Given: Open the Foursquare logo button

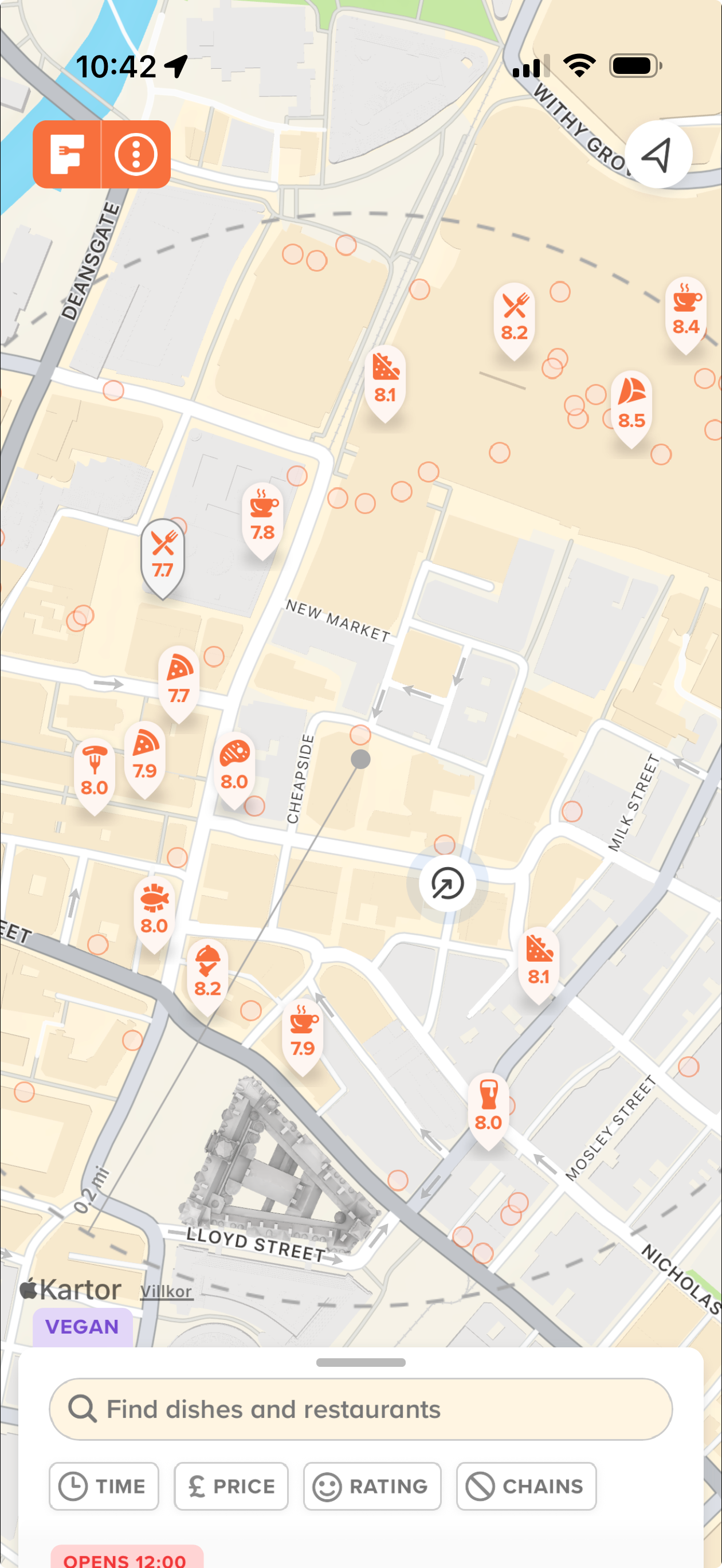Looking at the screenshot, I should (x=67, y=154).
